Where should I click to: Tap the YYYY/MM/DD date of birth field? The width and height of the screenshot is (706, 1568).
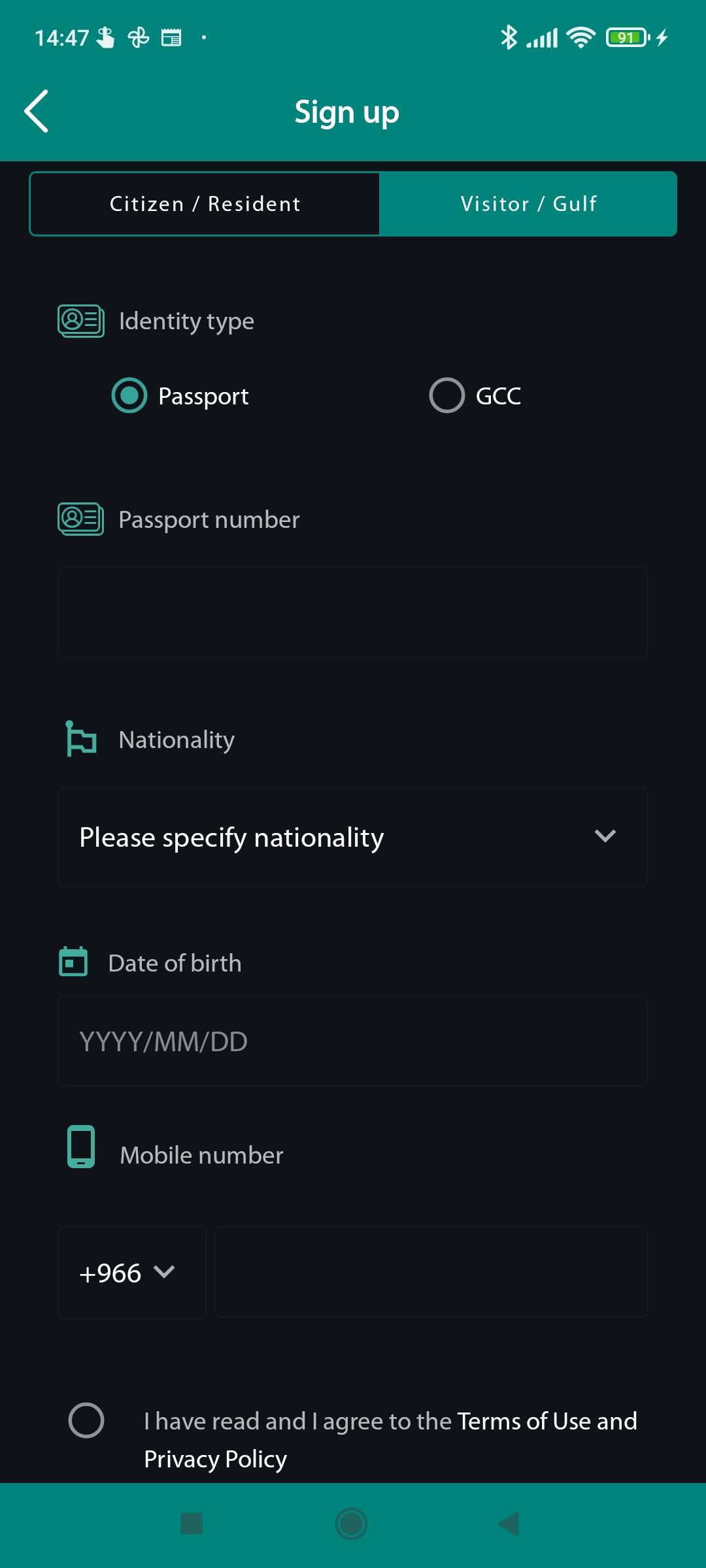point(353,1041)
